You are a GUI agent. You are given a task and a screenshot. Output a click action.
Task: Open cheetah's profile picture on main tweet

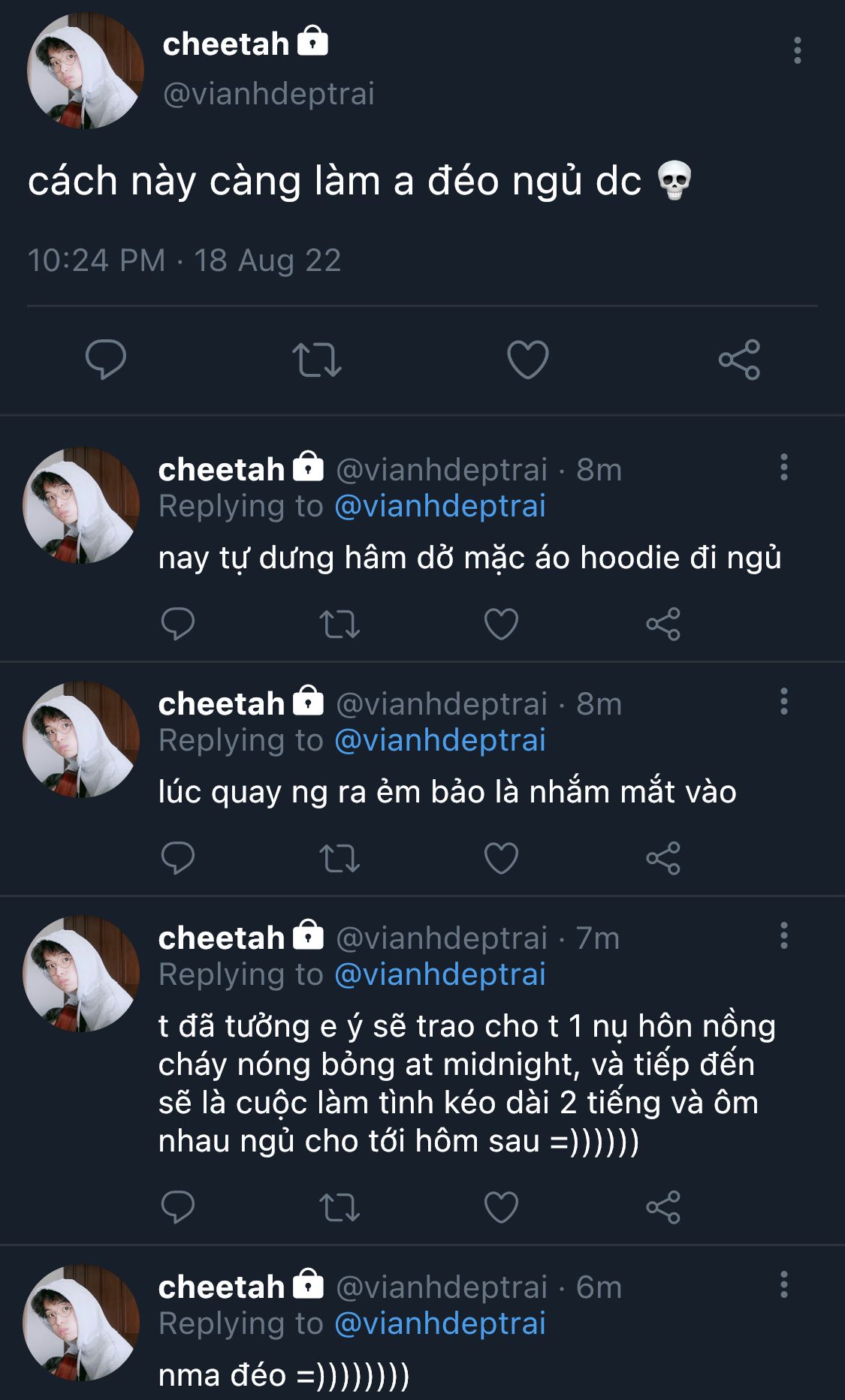point(85,71)
